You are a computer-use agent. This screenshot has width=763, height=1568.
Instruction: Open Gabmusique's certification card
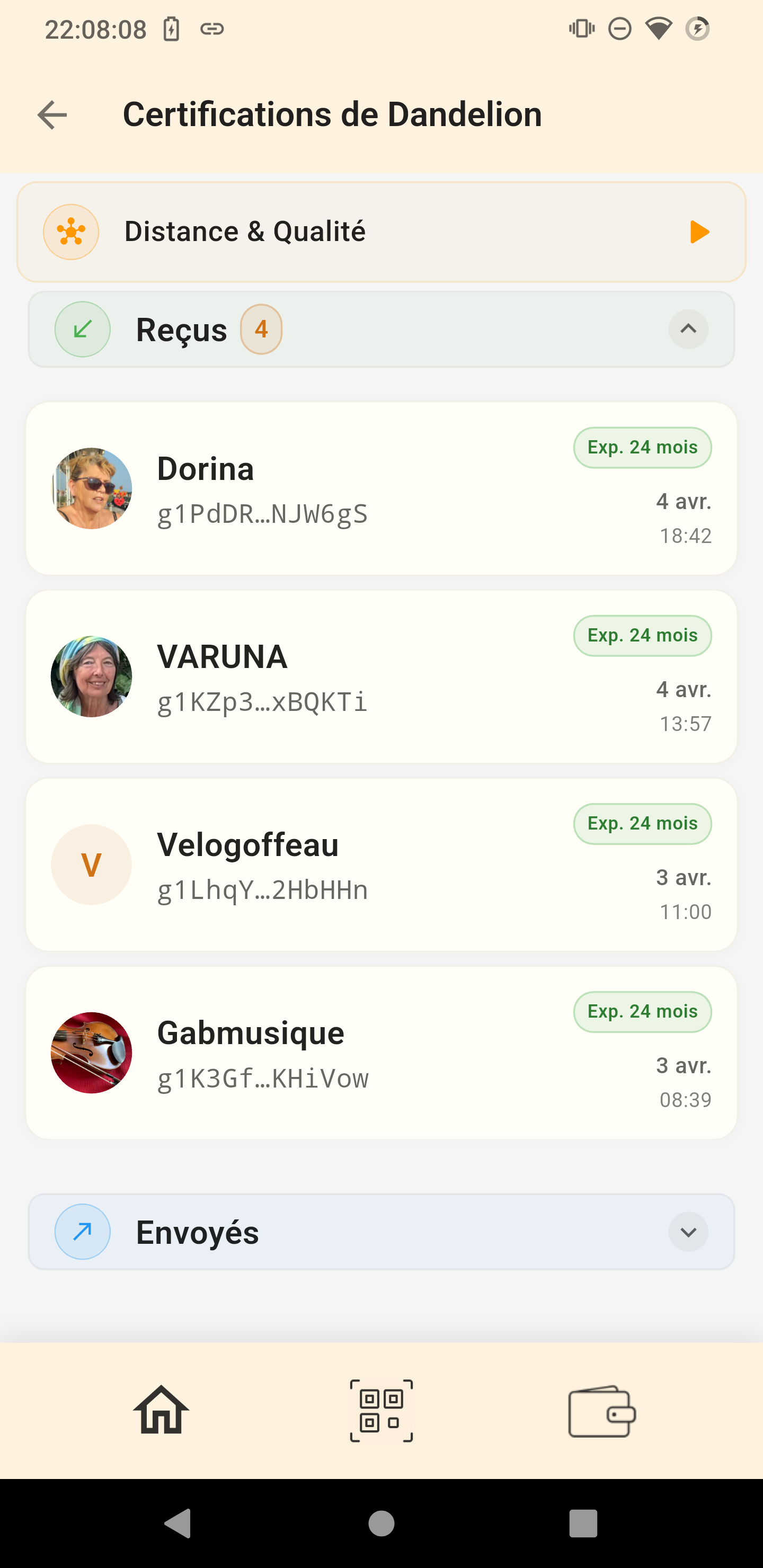(x=381, y=1053)
